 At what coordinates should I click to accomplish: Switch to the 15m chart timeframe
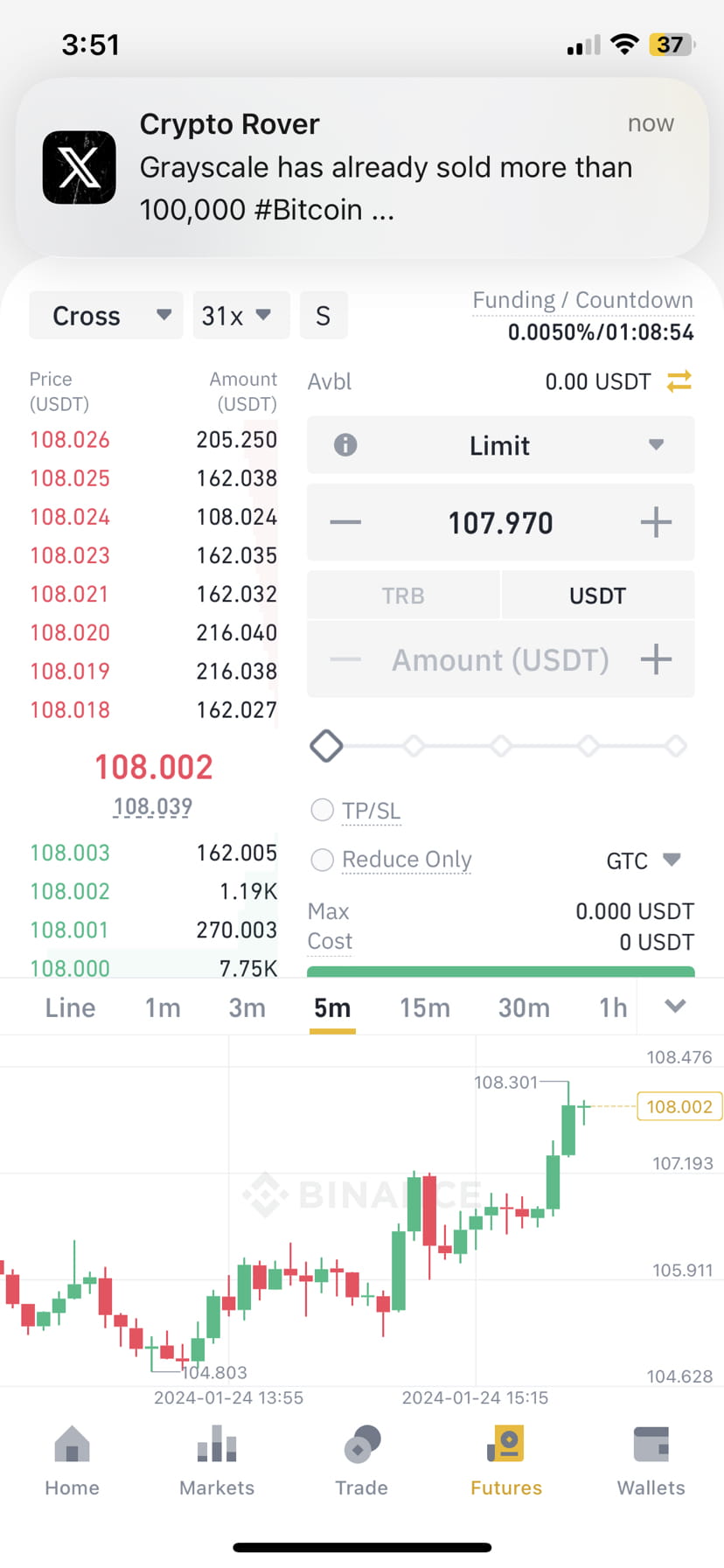tap(425, 1007)
